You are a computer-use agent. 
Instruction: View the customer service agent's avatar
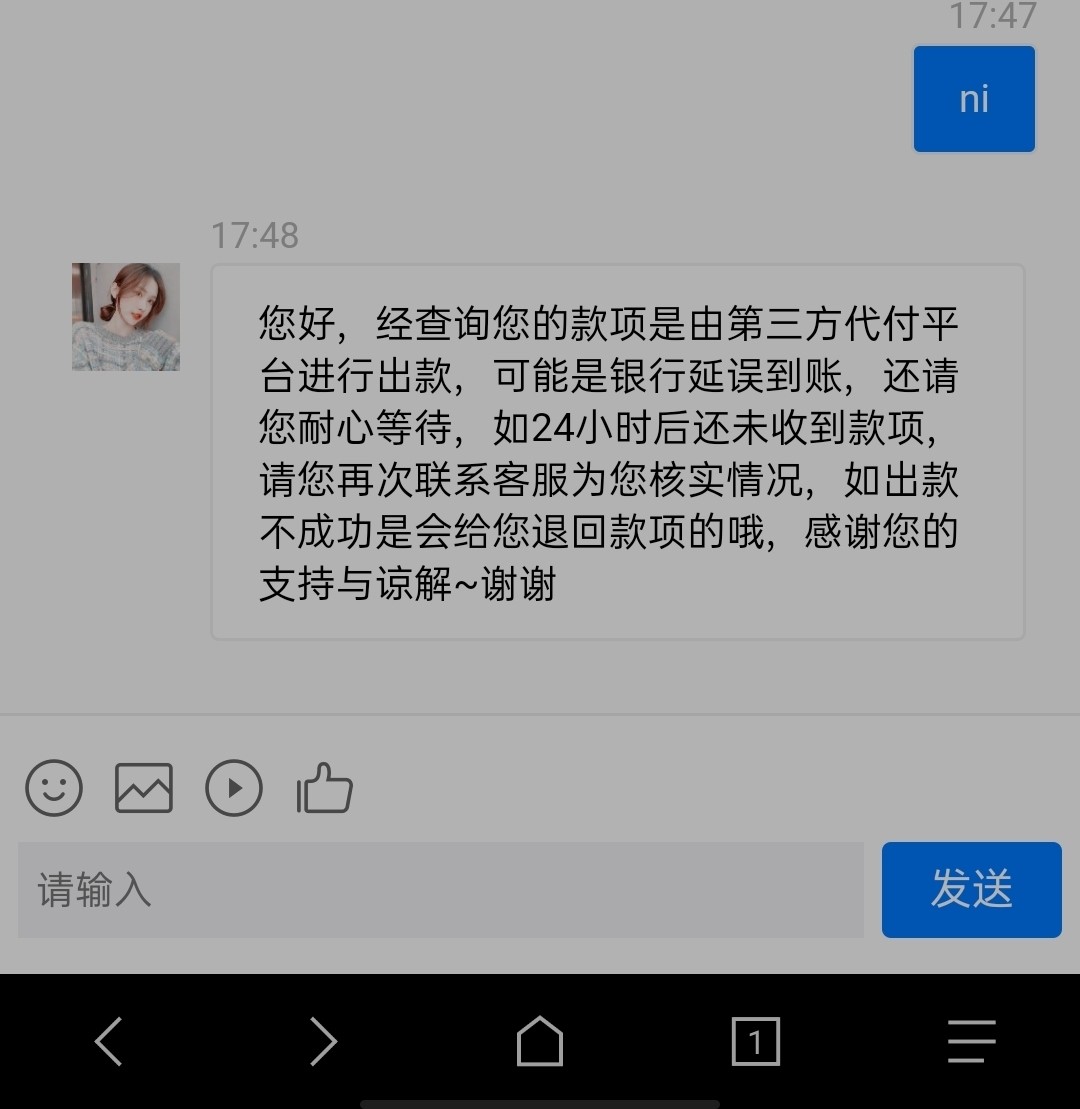pos(126,317)
